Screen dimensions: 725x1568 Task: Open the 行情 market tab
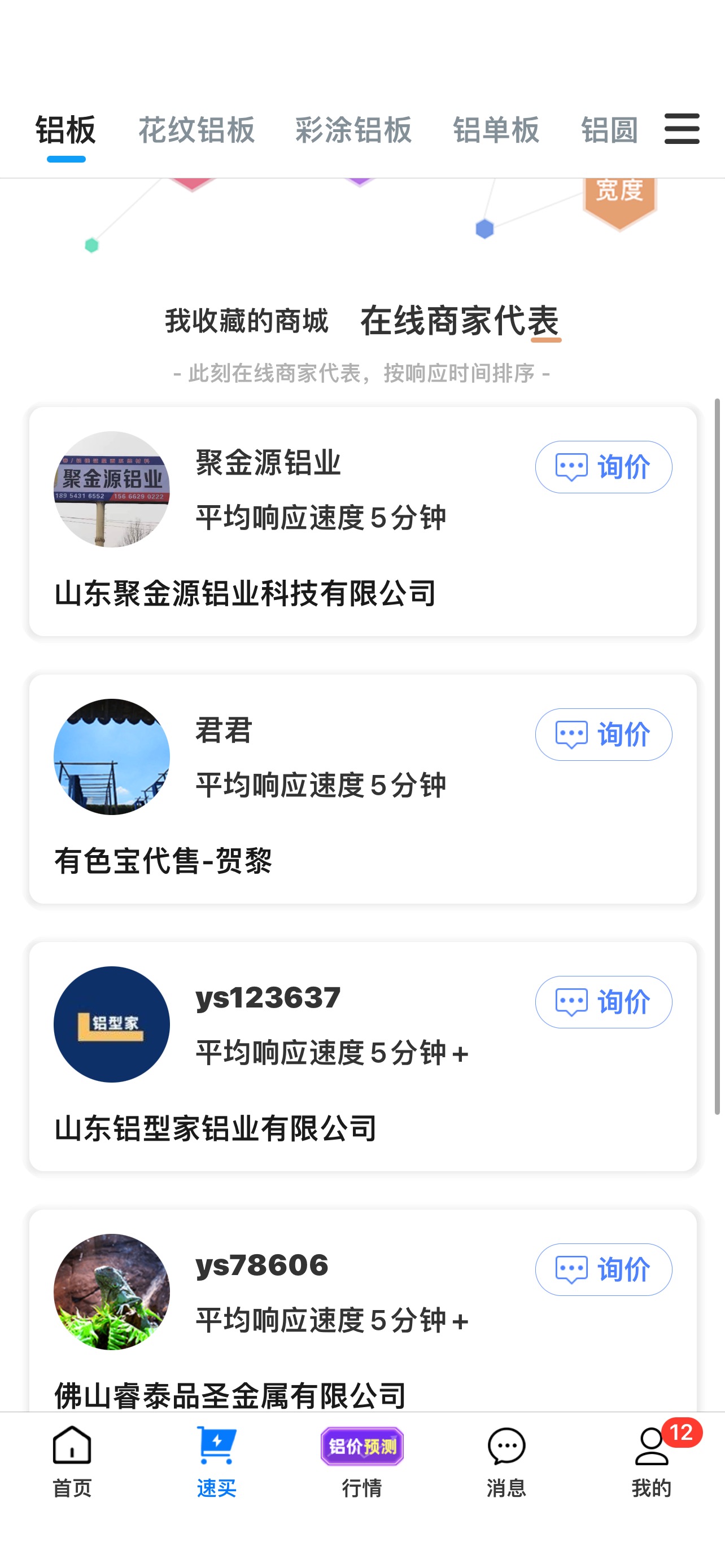pos(362,1462)
